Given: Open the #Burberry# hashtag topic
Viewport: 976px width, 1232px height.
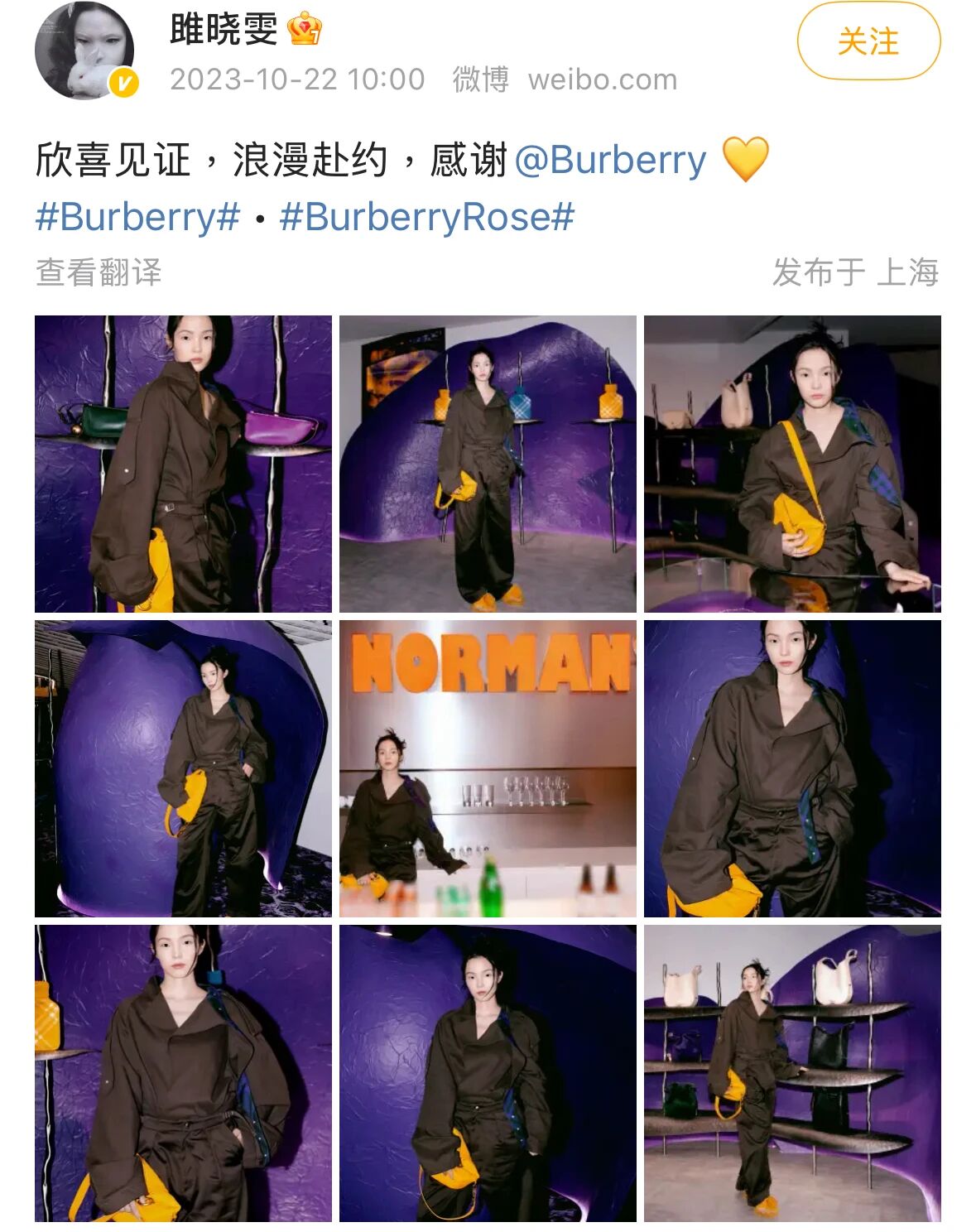Looking at the screenshot, I should point(137,217).
